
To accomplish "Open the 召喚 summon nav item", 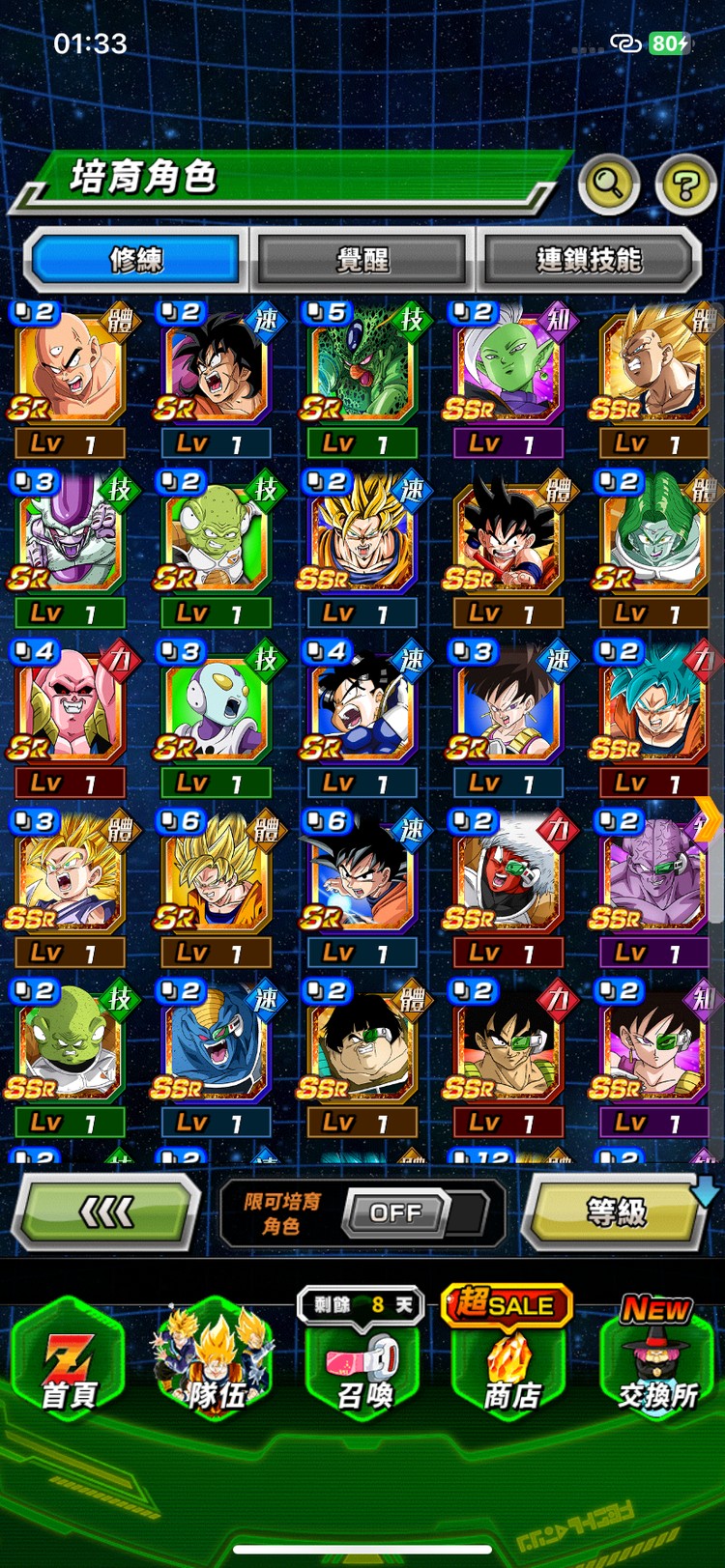I will [362, 1362].
